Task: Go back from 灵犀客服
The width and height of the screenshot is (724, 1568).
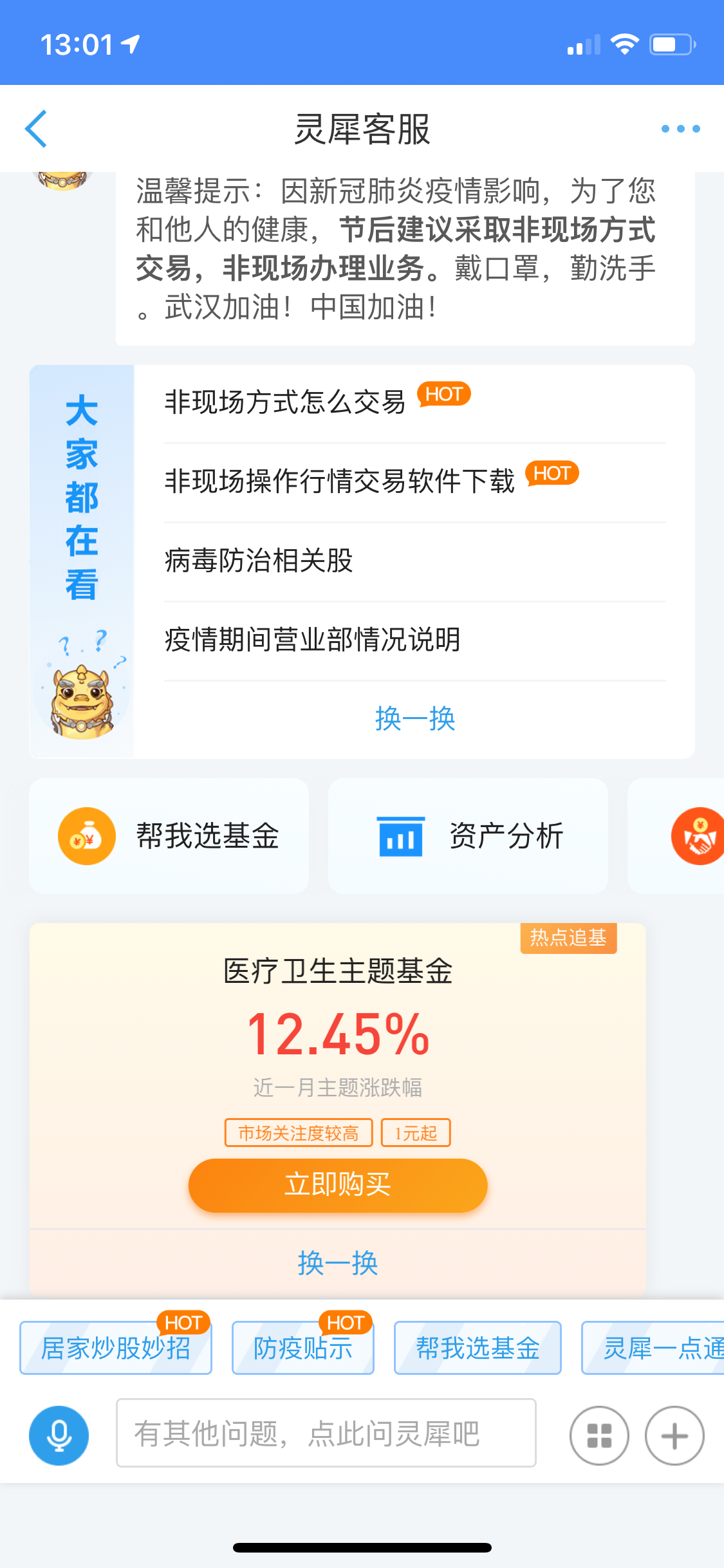Action: coord(36,129)
